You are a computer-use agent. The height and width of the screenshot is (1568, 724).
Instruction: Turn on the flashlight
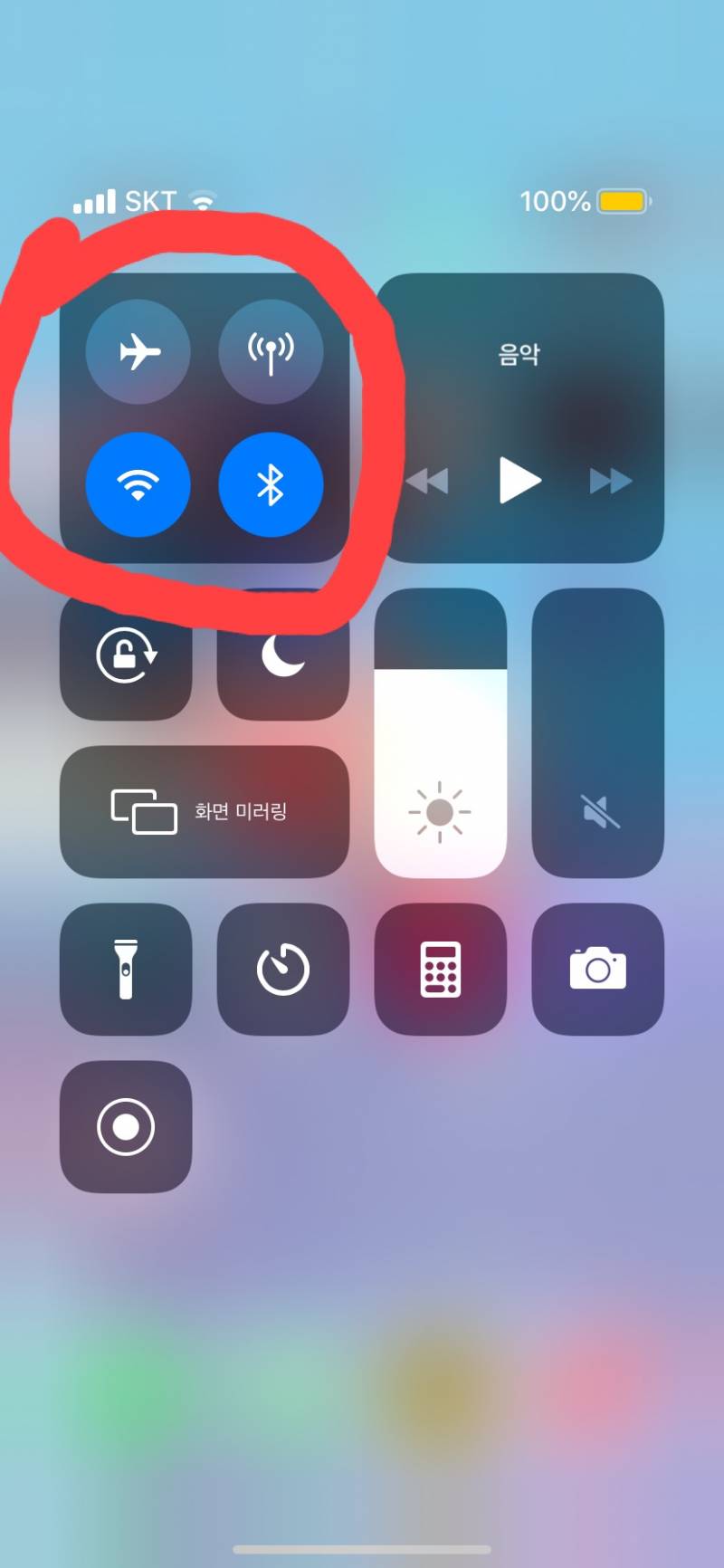(x=126, y=969)
